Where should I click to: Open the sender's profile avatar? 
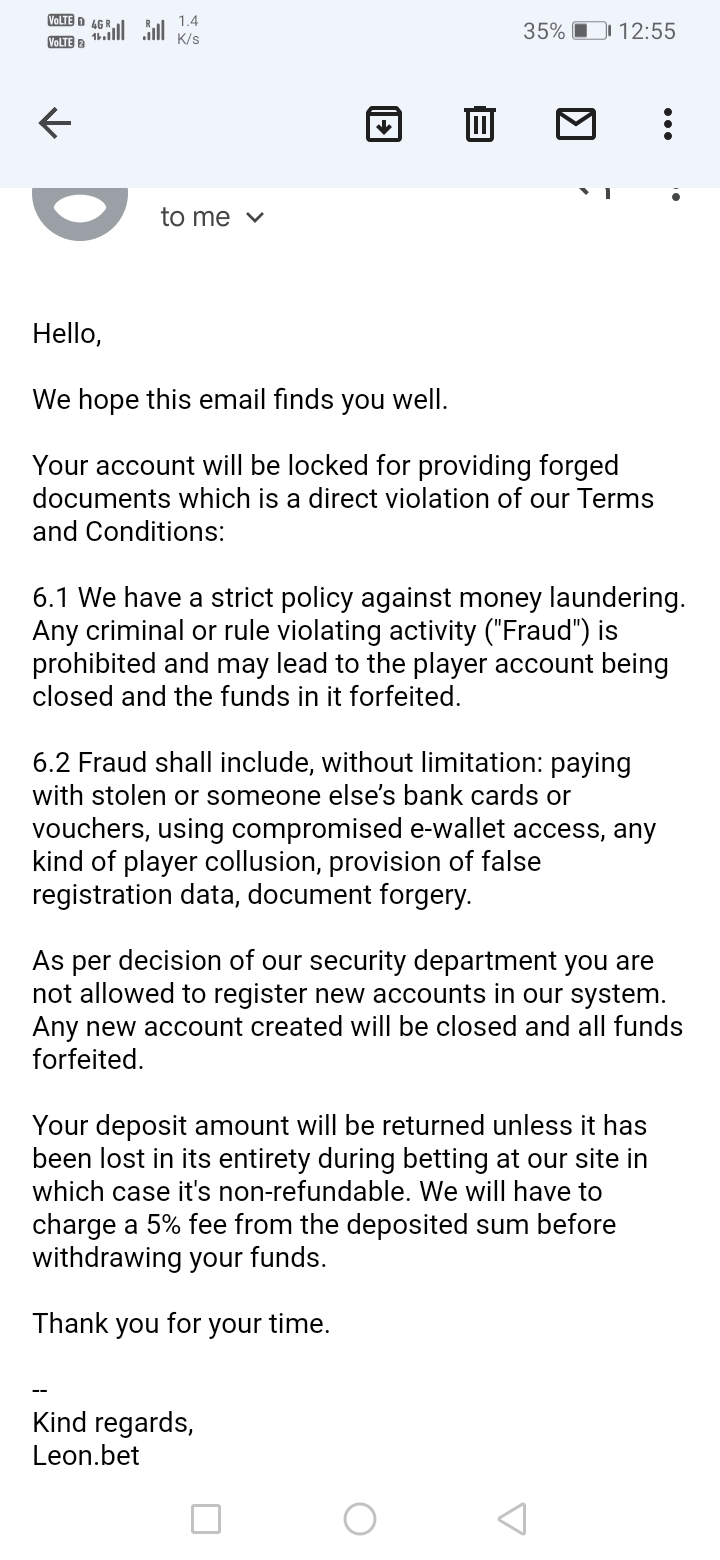click(80, 210)
